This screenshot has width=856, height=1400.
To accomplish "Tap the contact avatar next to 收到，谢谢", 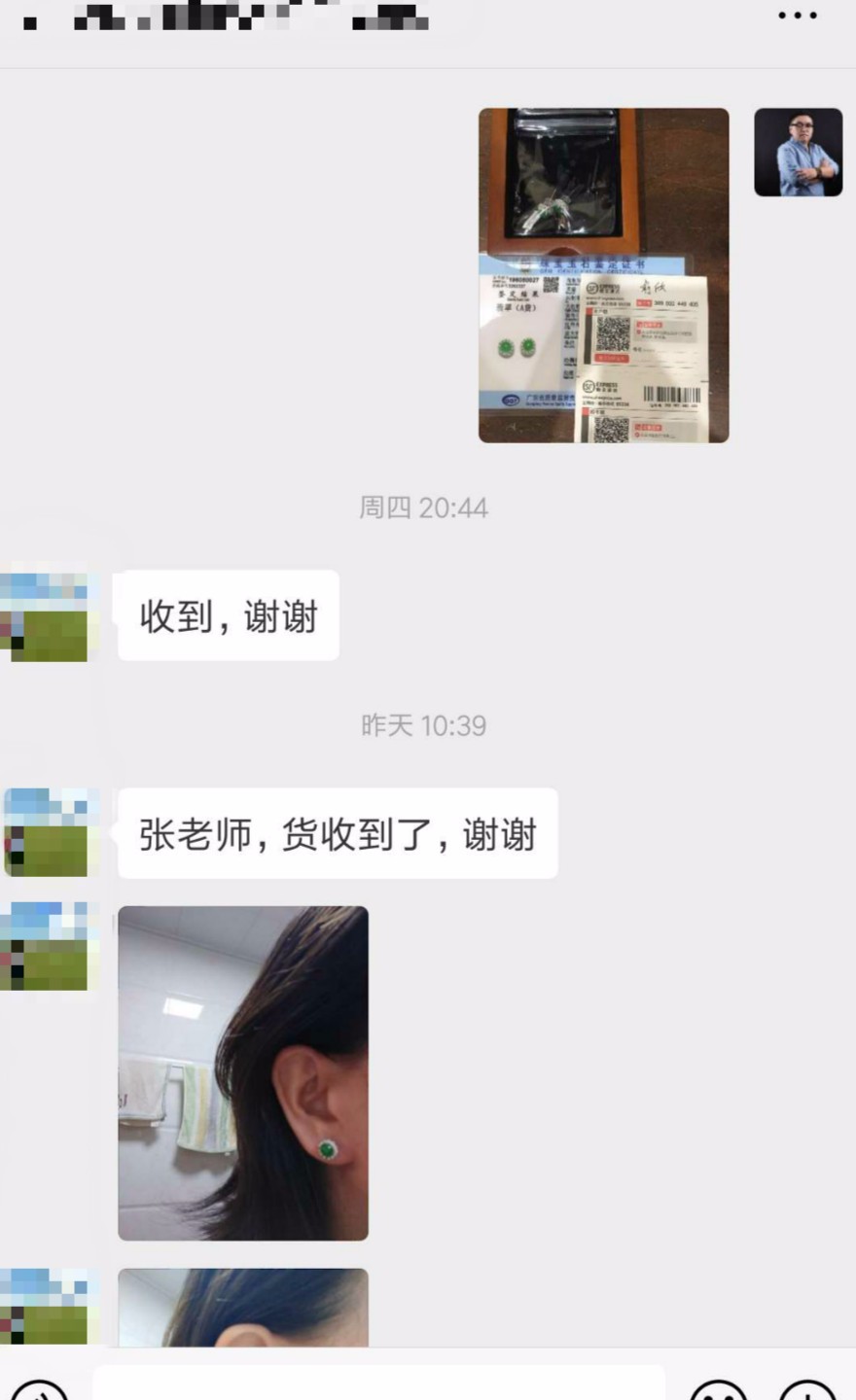I will point(46,617).
